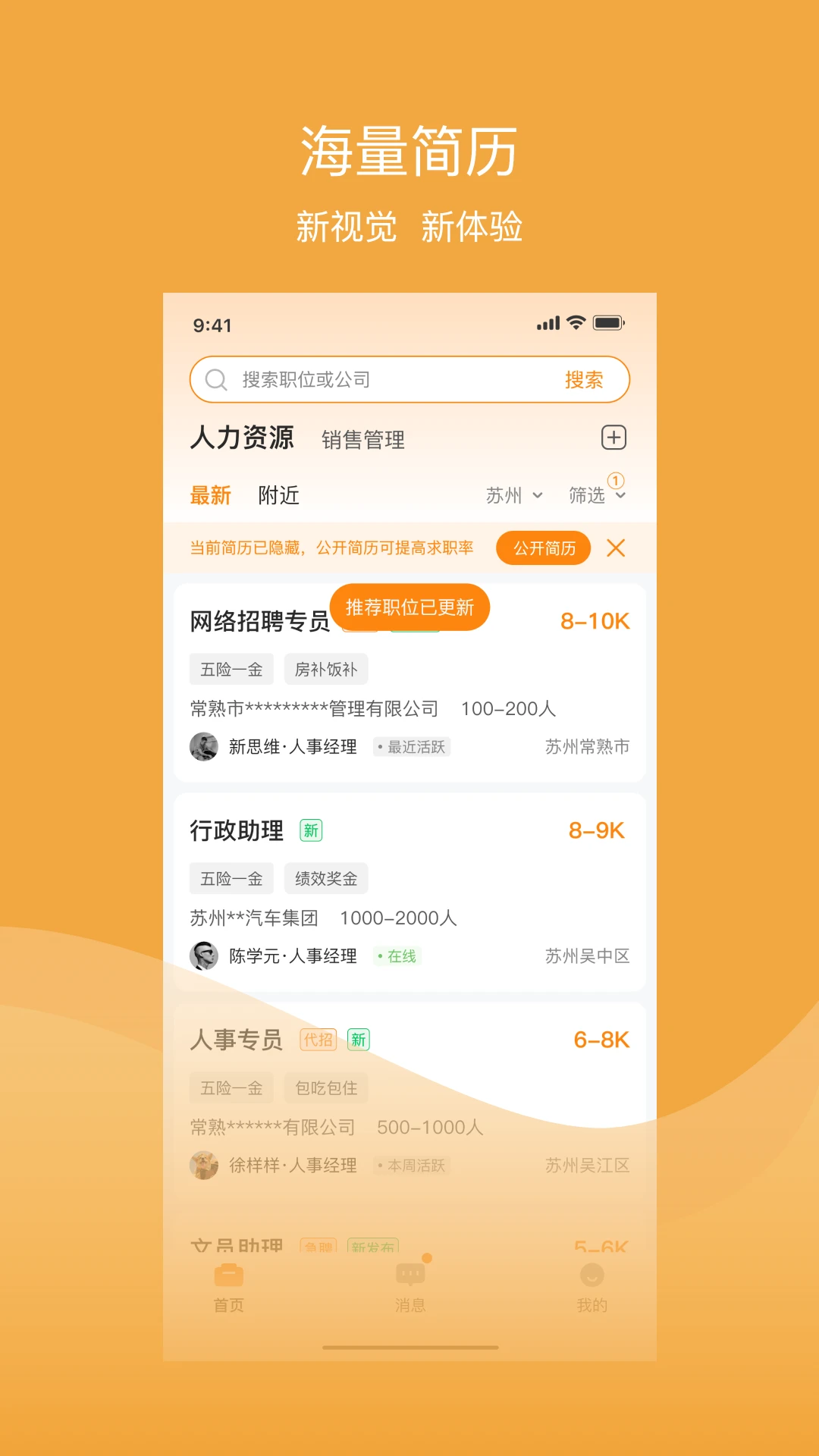Click 陈学元's profile picture
This screenshot has width=819, height=1456.
click(x=203, y=956)
